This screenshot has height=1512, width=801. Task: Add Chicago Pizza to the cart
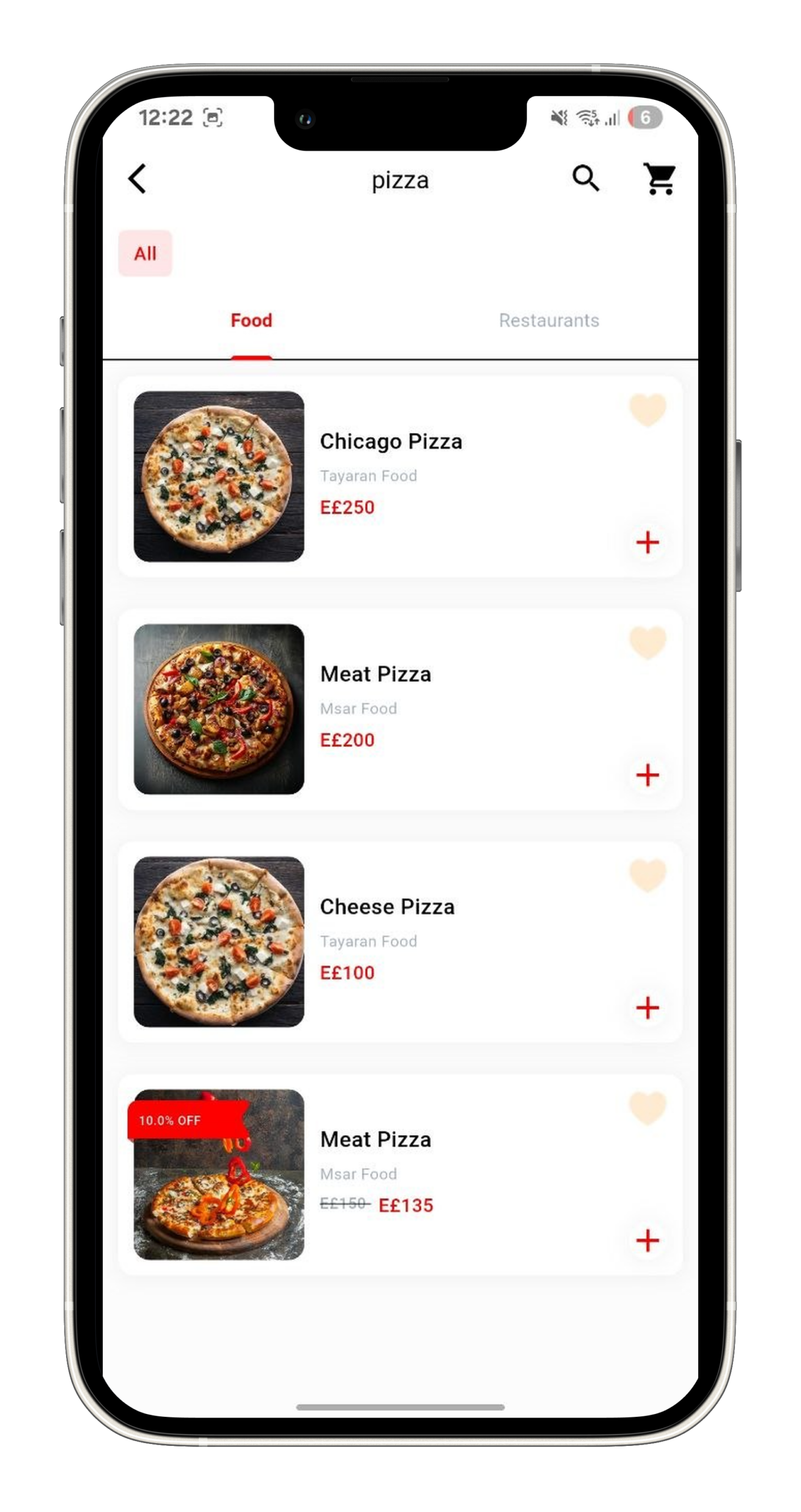coord(648,542)
